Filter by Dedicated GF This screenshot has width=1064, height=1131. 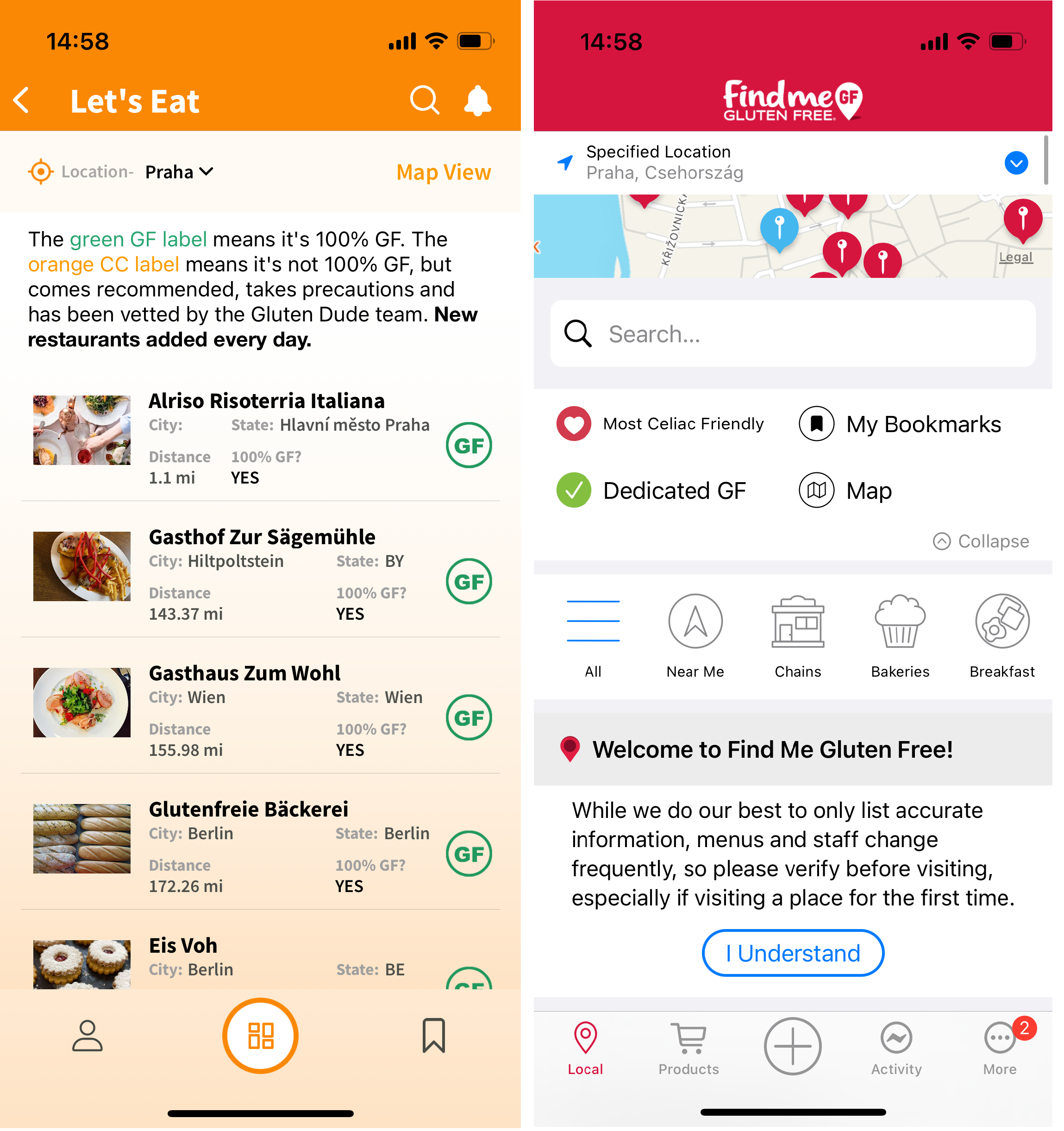point(652,490)
